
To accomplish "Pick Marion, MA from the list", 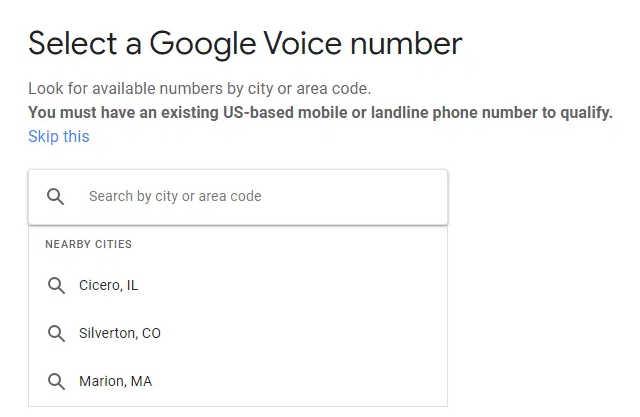I will 115,381.
